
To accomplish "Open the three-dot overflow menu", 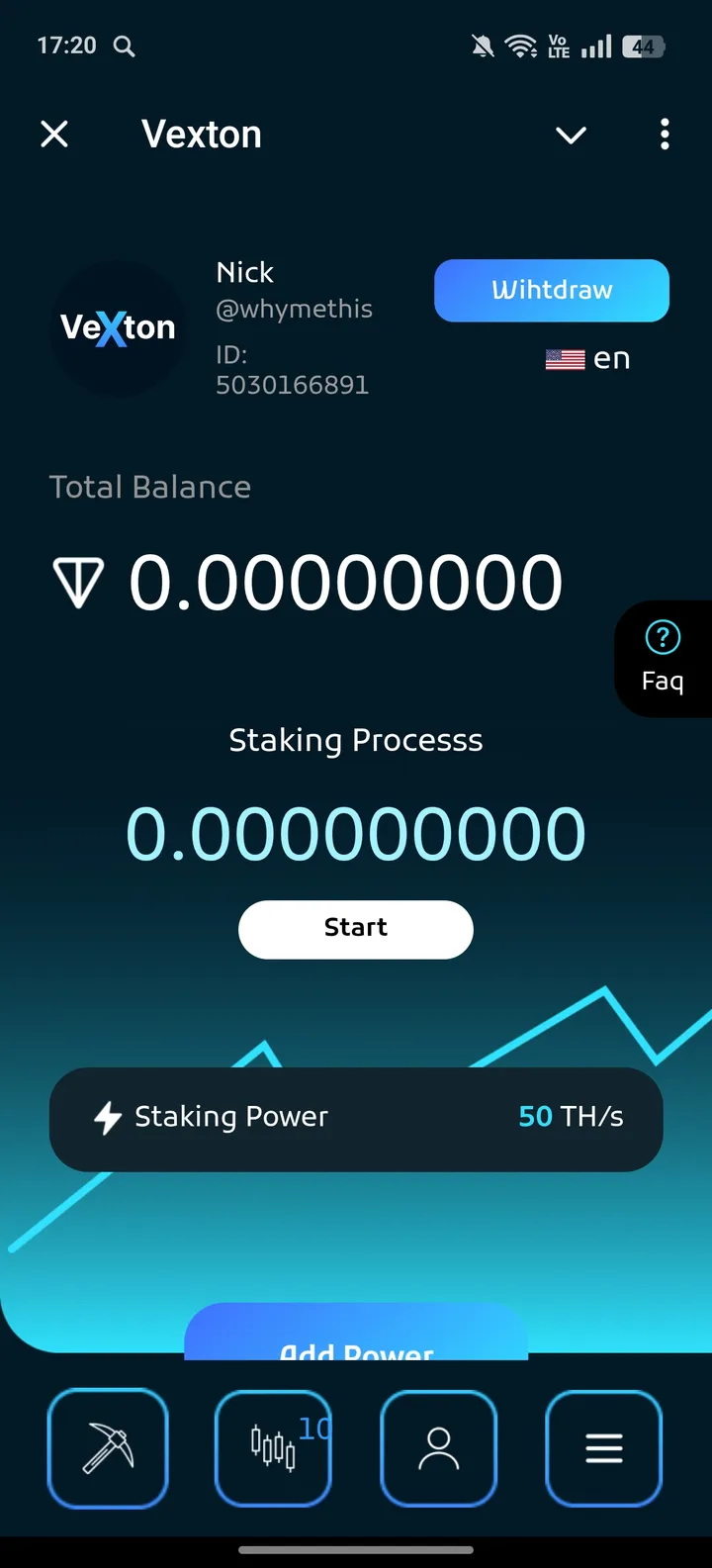I will click(665, 135).
